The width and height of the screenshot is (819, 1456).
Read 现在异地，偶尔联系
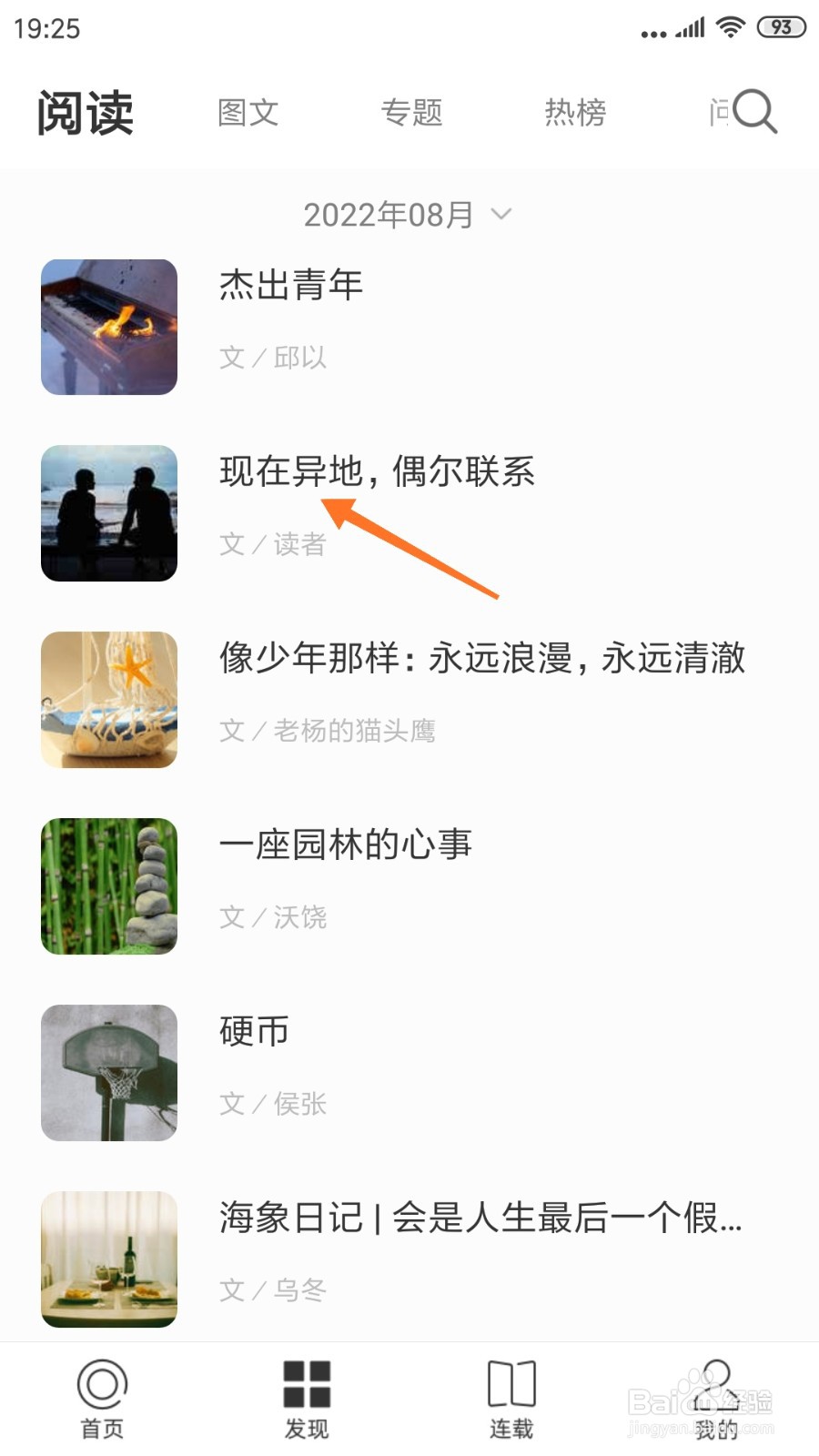(x=377, y=472)
